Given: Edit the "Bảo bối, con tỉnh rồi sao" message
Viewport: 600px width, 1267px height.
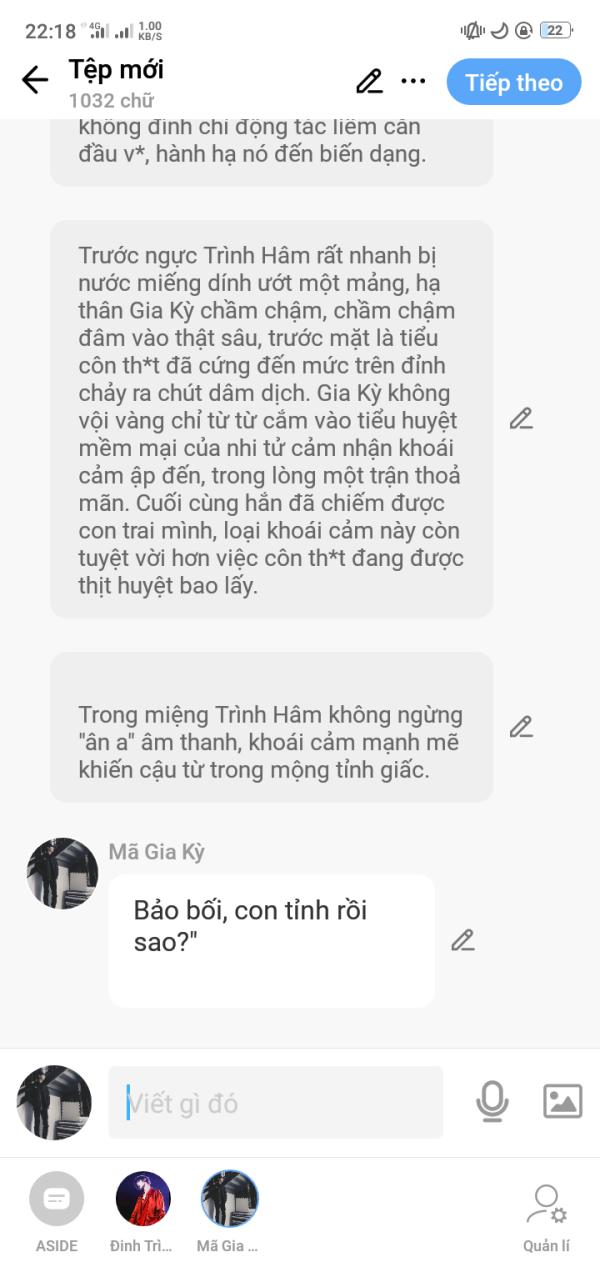Looking at the screenshot, I should coord(462,940).
